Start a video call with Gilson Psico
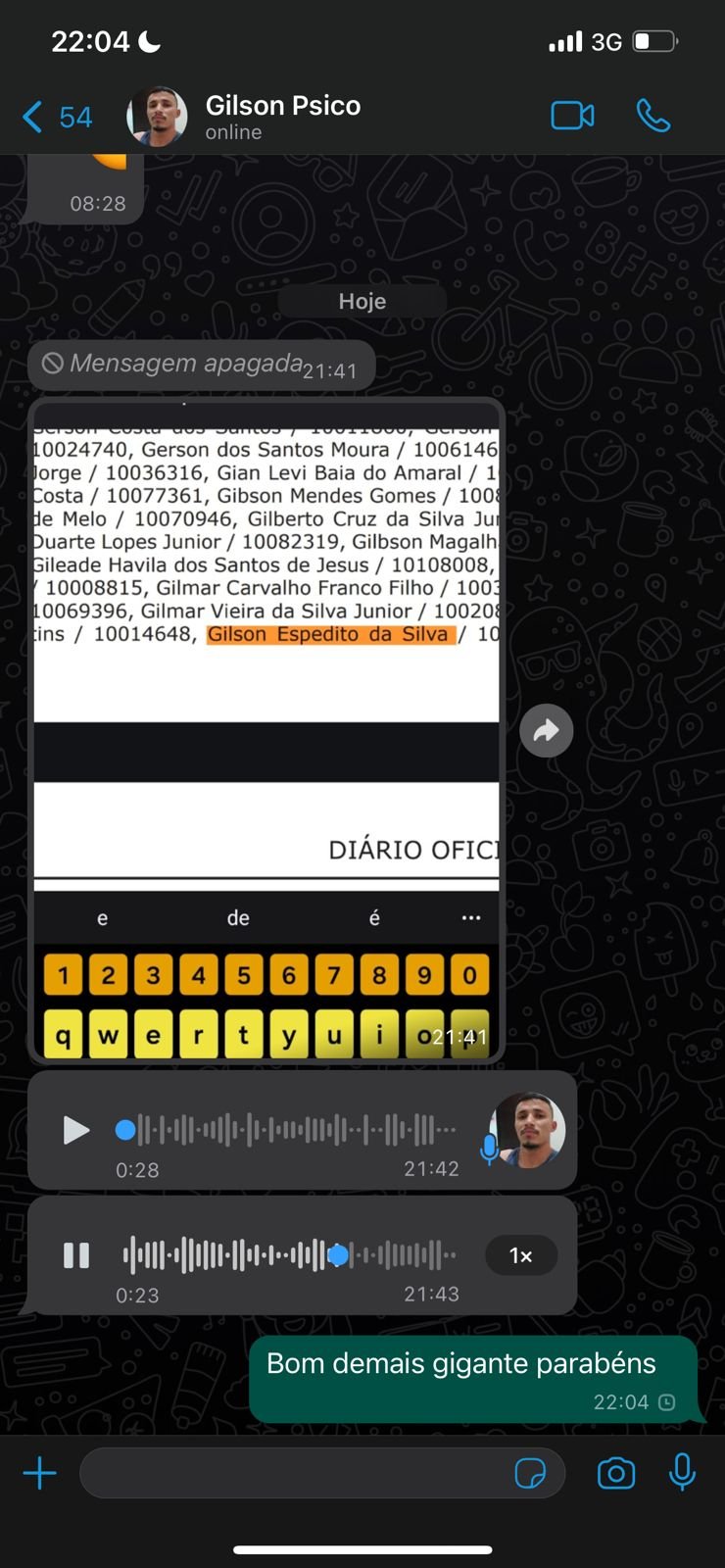The image size is (725, 1568). pyautogui.click(x=572, y=116)
